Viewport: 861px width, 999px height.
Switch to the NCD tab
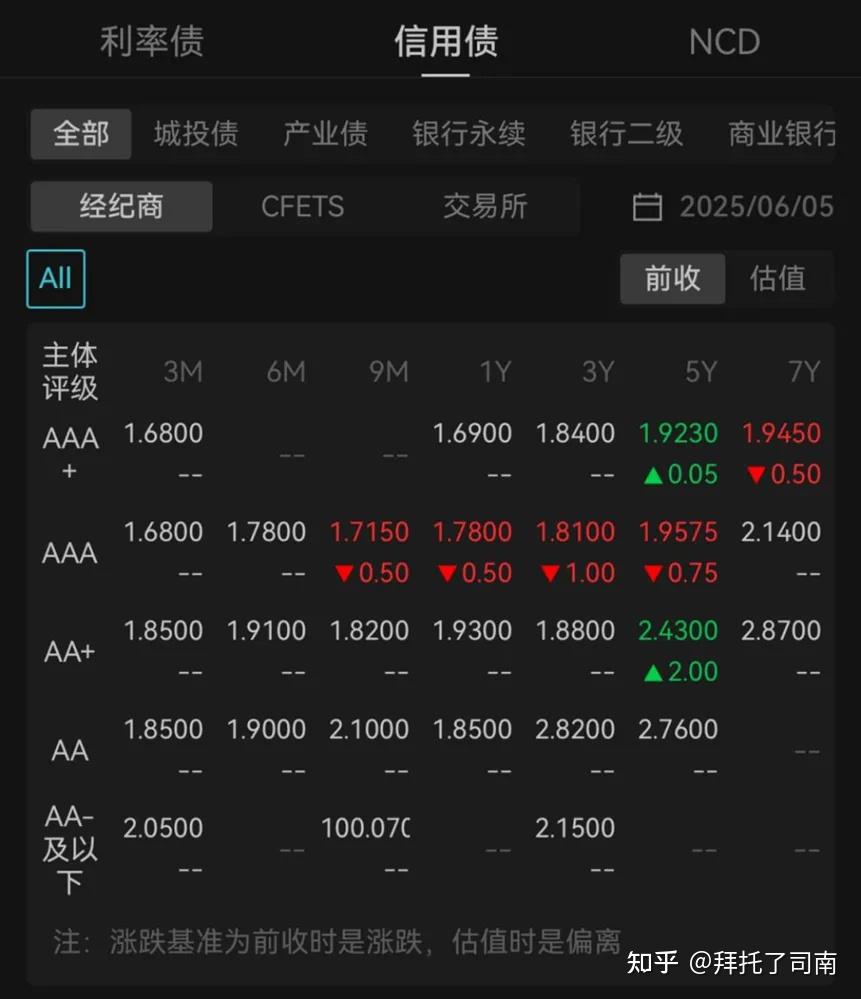click(x=723, y=42)
